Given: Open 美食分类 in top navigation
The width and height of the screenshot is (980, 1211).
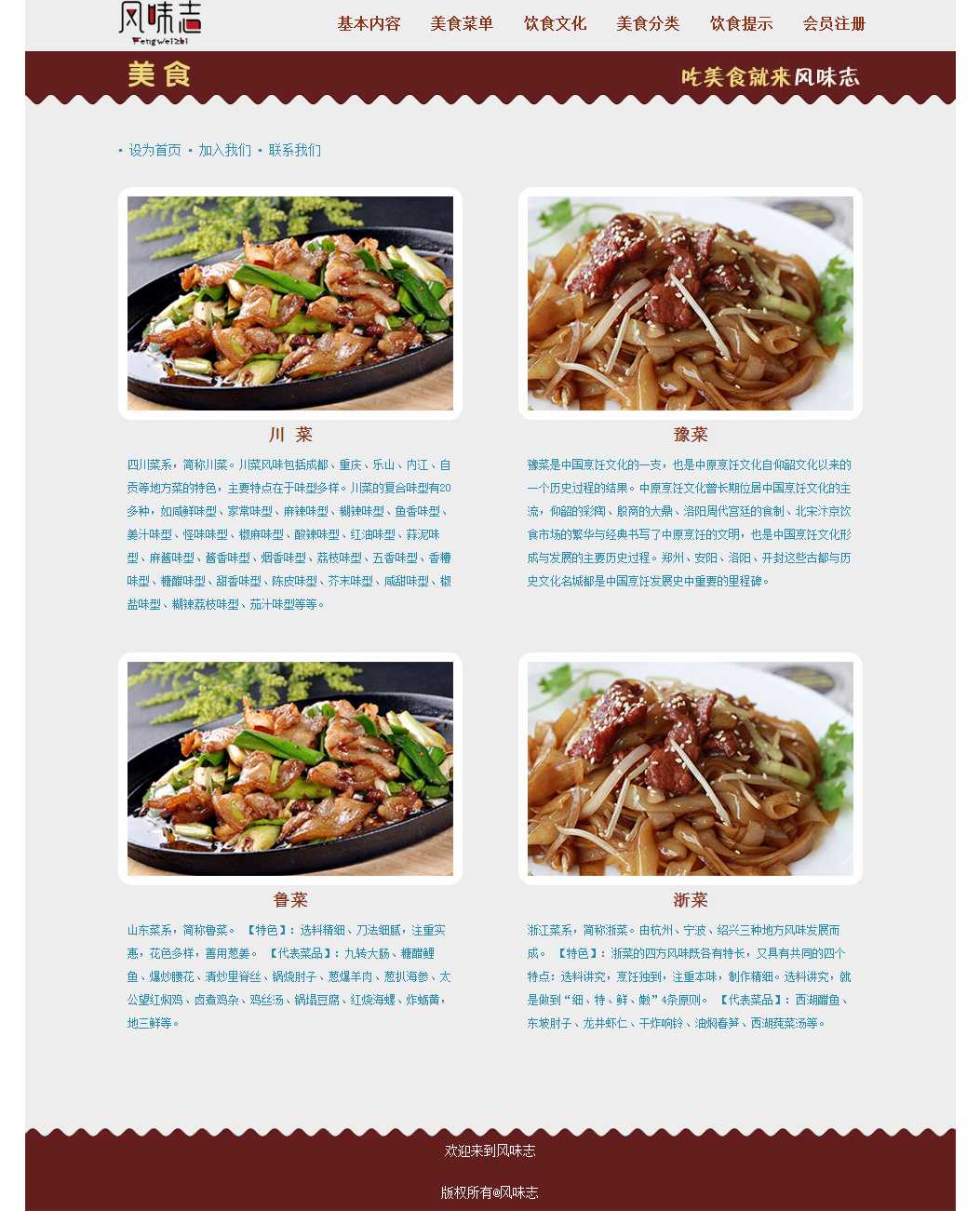Looking at the screenshot, I should (648, 23).
